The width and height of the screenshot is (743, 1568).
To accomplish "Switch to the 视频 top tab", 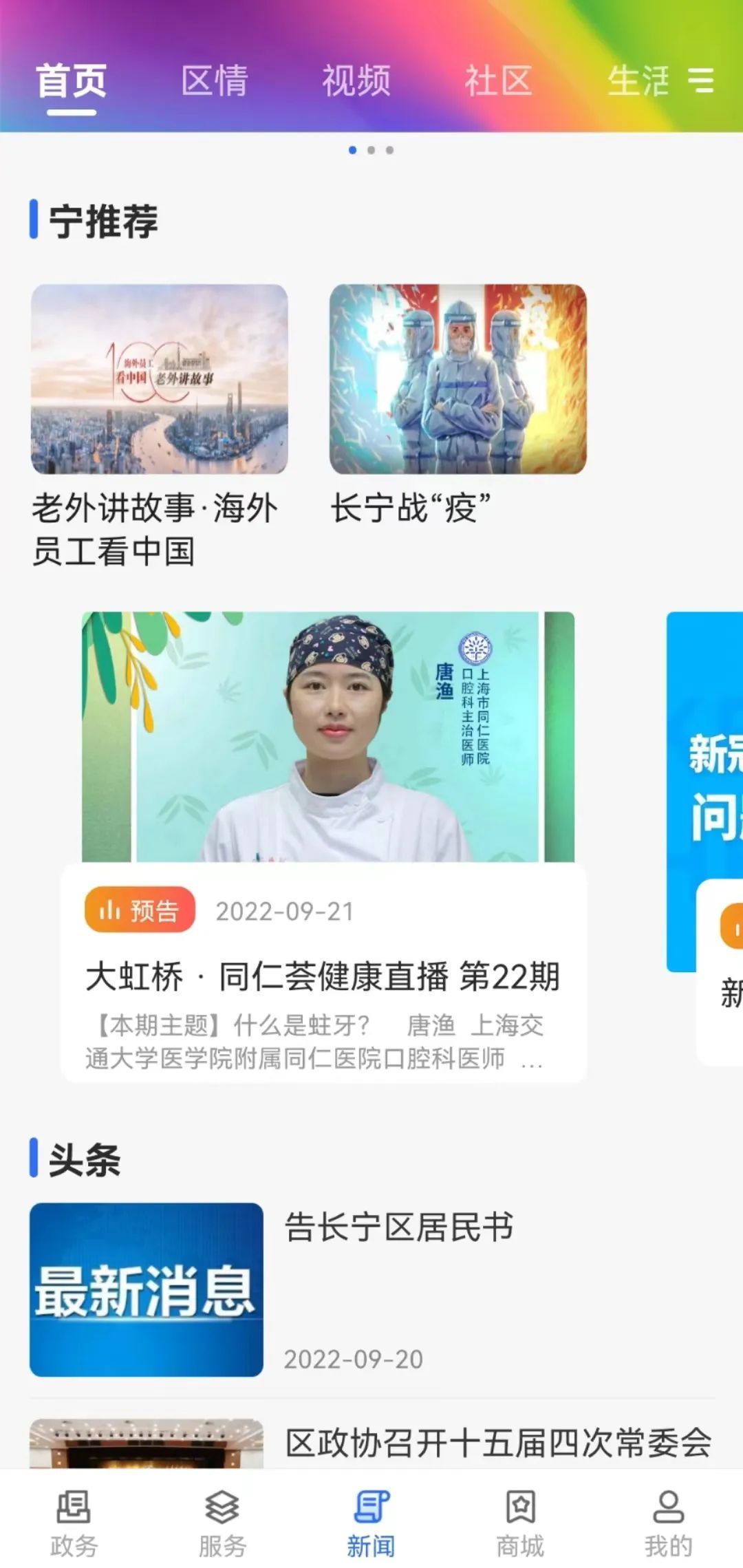I will click(x=356, y=81).
